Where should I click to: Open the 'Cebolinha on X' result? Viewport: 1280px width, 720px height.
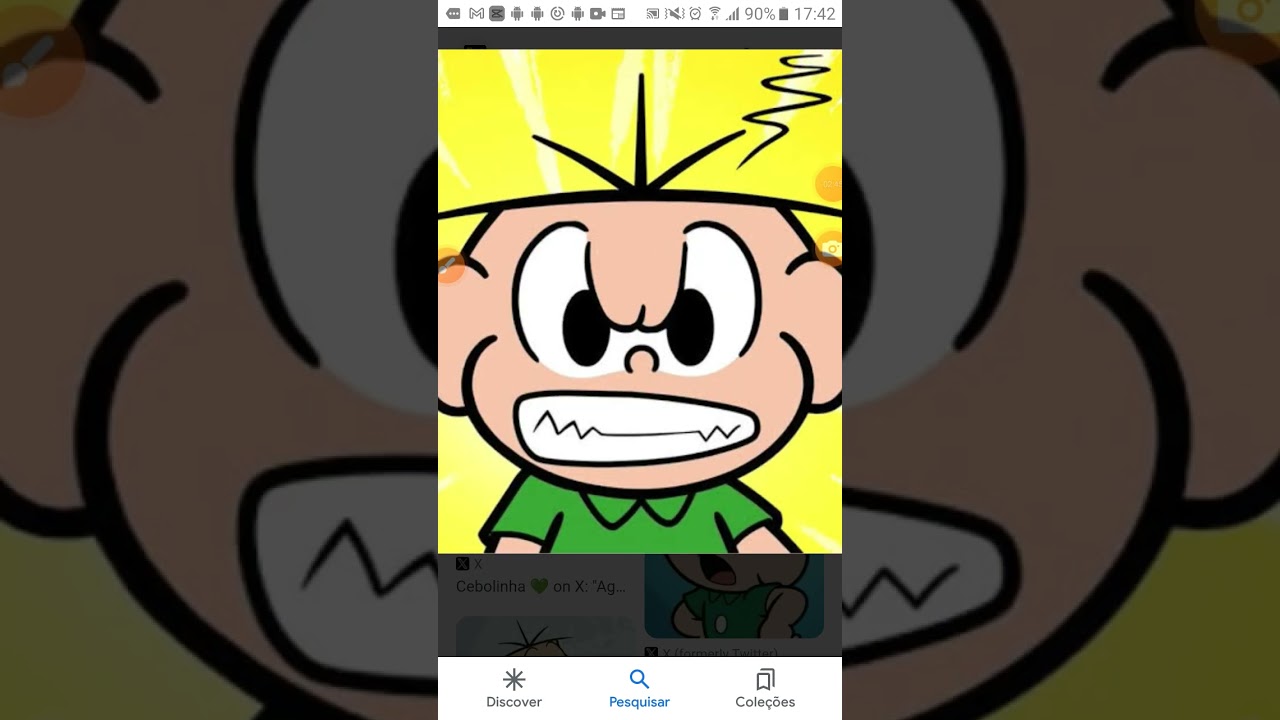541,587
